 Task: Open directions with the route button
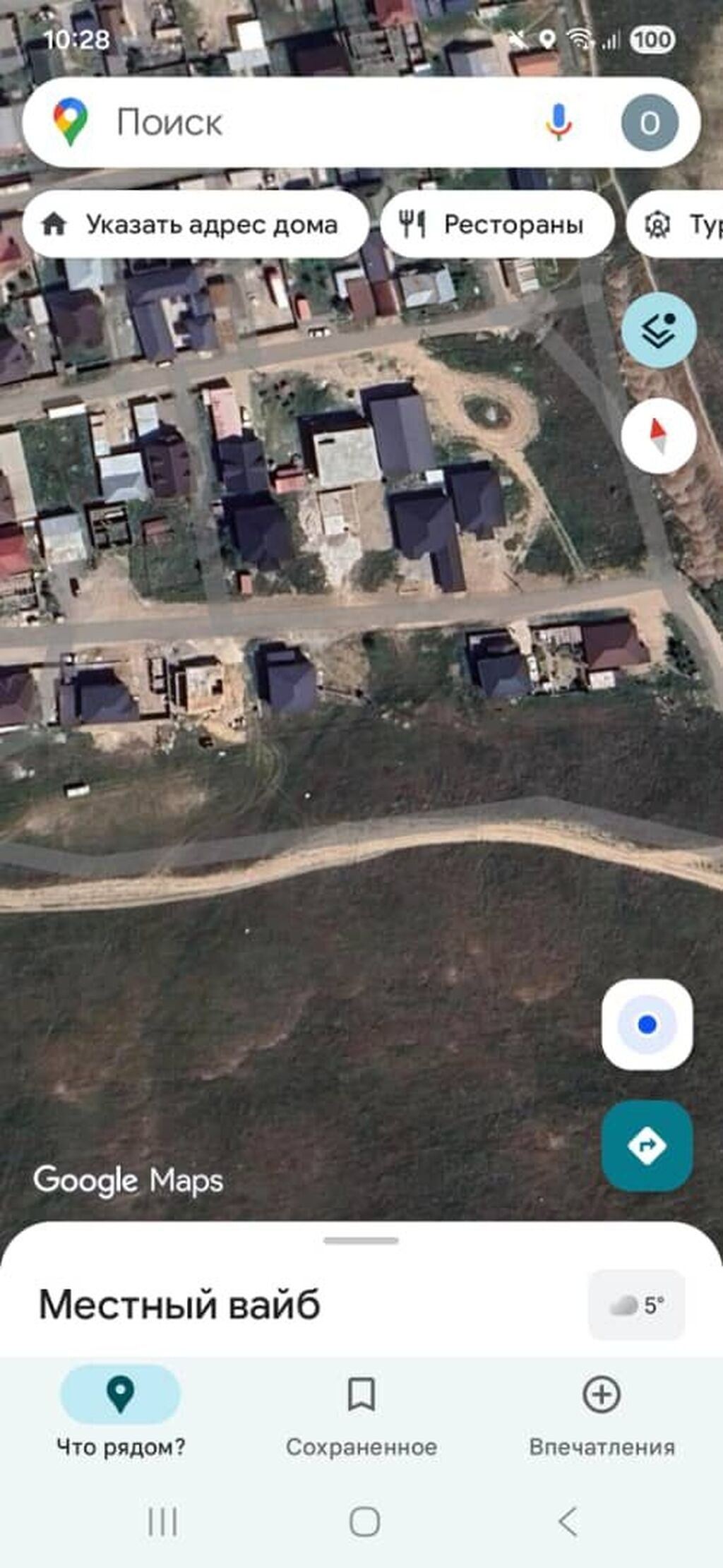647,1145
